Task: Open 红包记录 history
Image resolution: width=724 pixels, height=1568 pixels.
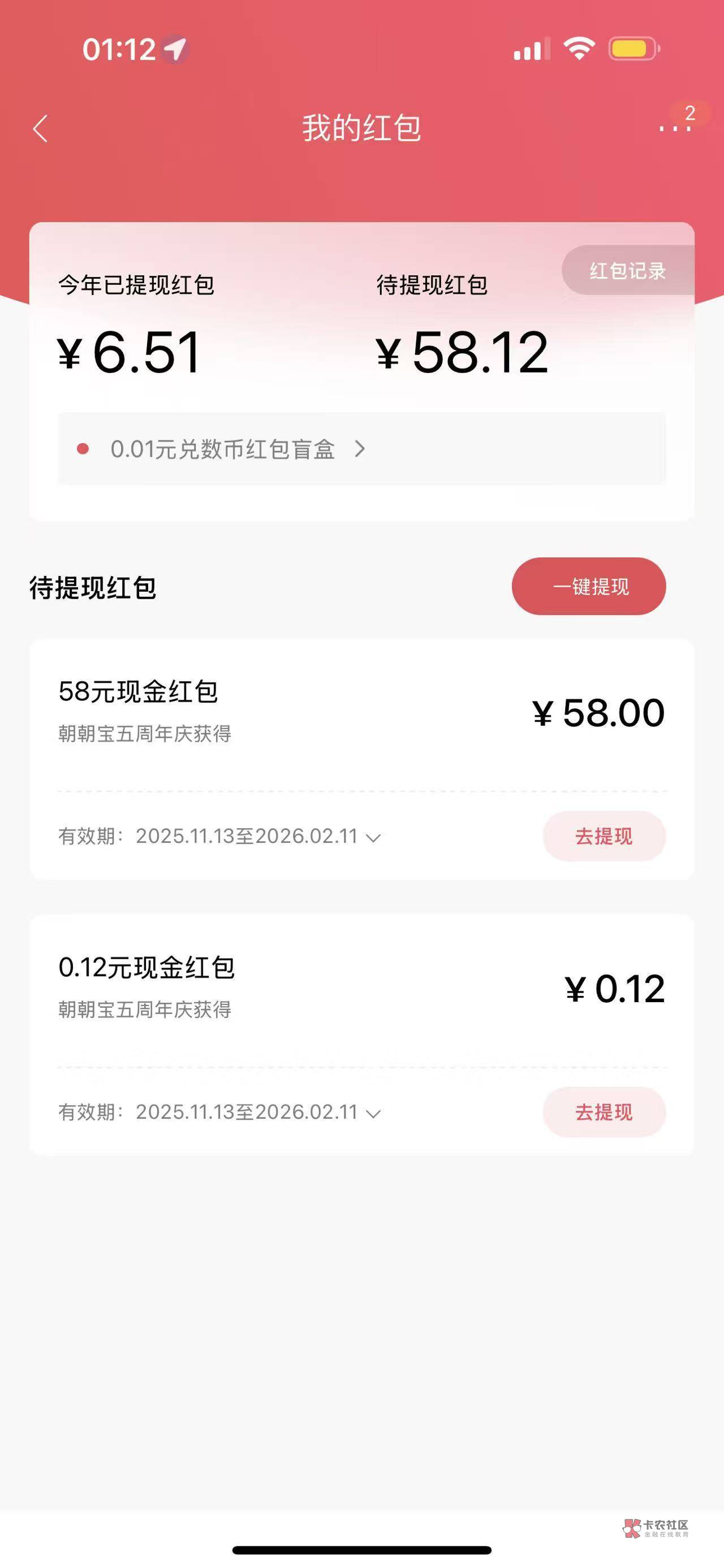Action: pos(627,271)
